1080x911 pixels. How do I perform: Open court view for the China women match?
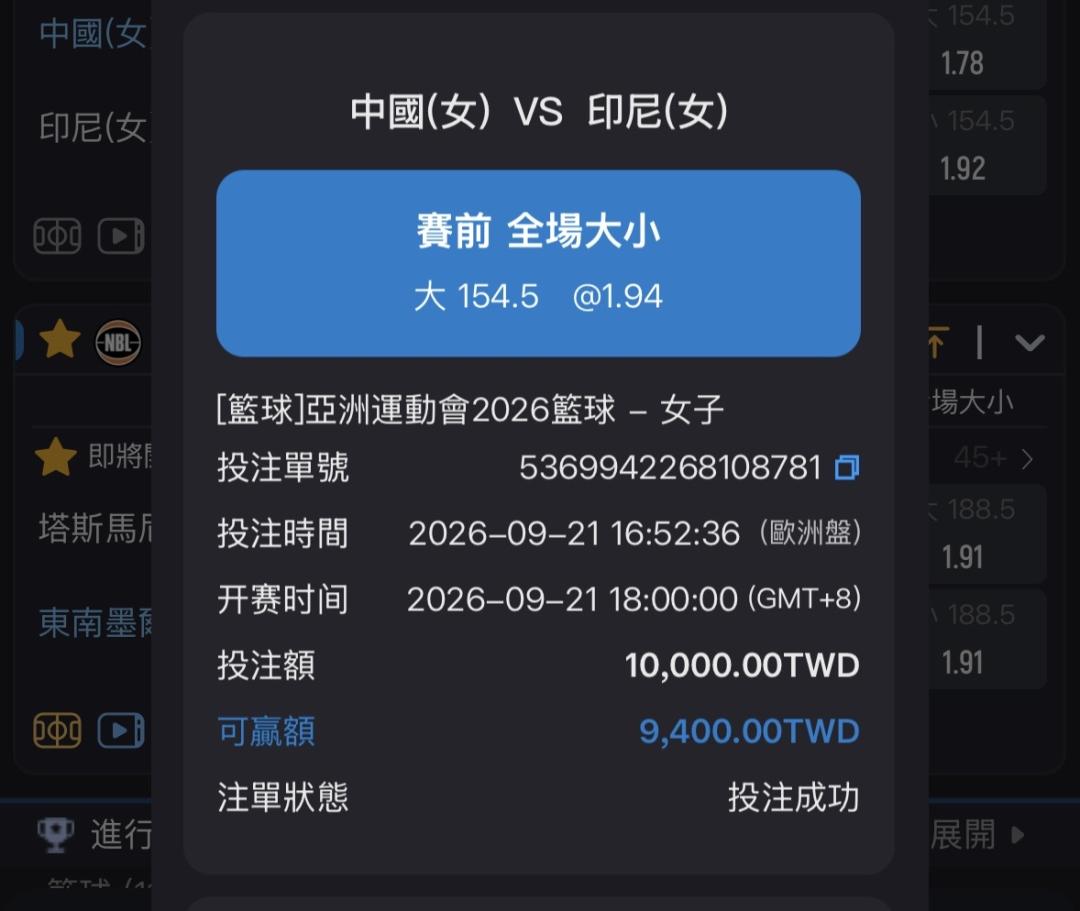click(x=57, y=236)
